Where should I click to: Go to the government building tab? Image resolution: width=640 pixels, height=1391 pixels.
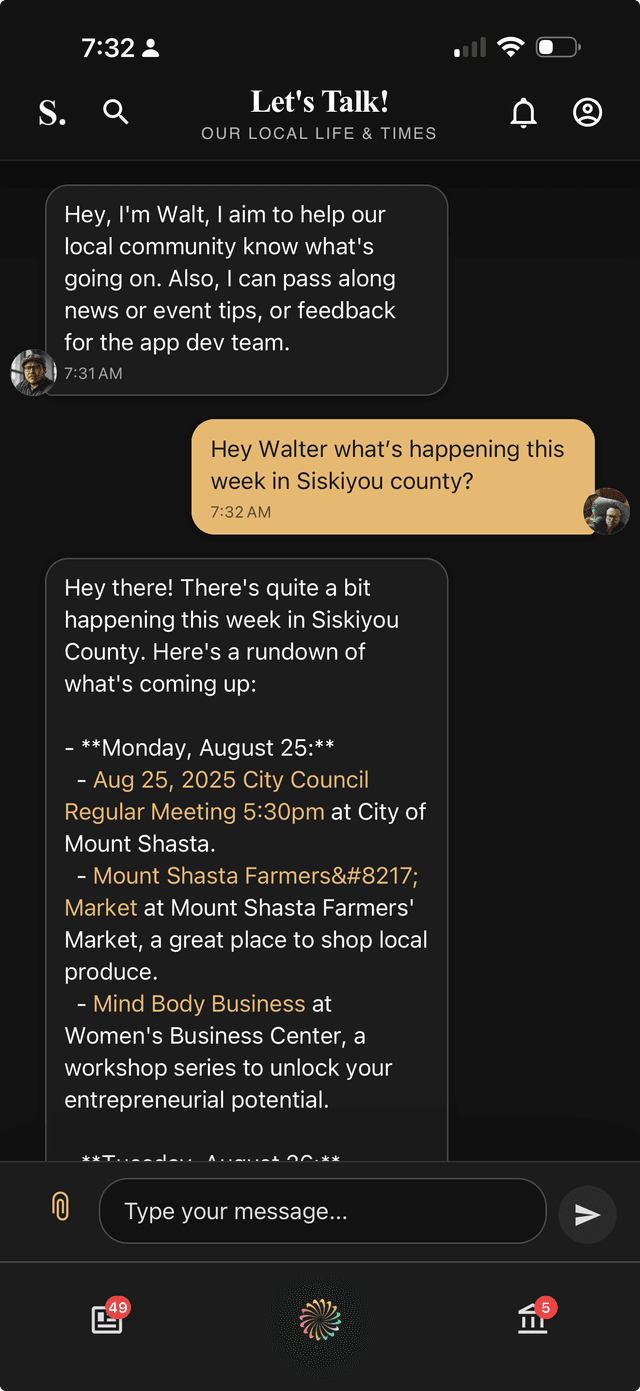(x=533, y=1319)
